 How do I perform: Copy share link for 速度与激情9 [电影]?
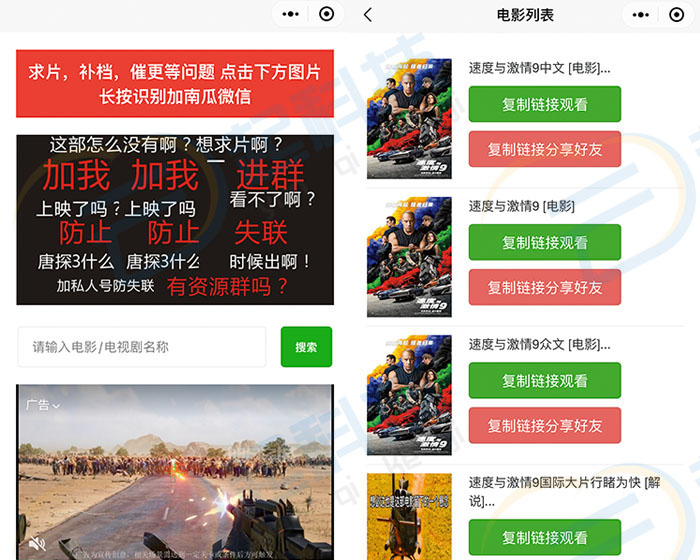tap(545, 287)
